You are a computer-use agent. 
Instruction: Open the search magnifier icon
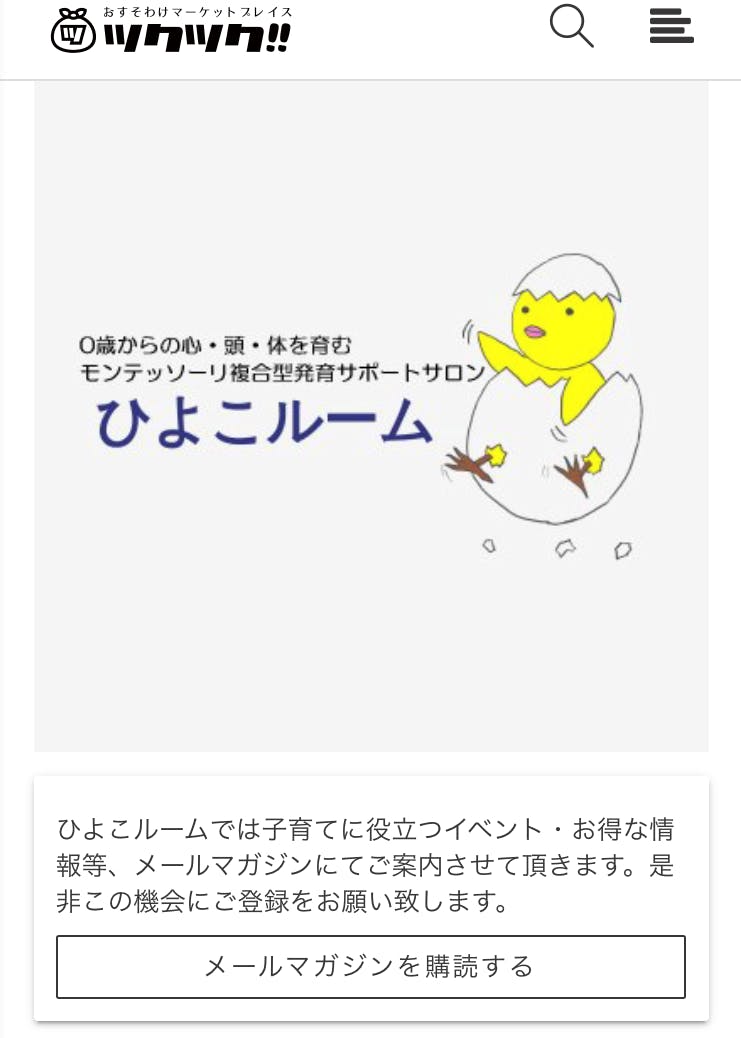coord(571,26)
